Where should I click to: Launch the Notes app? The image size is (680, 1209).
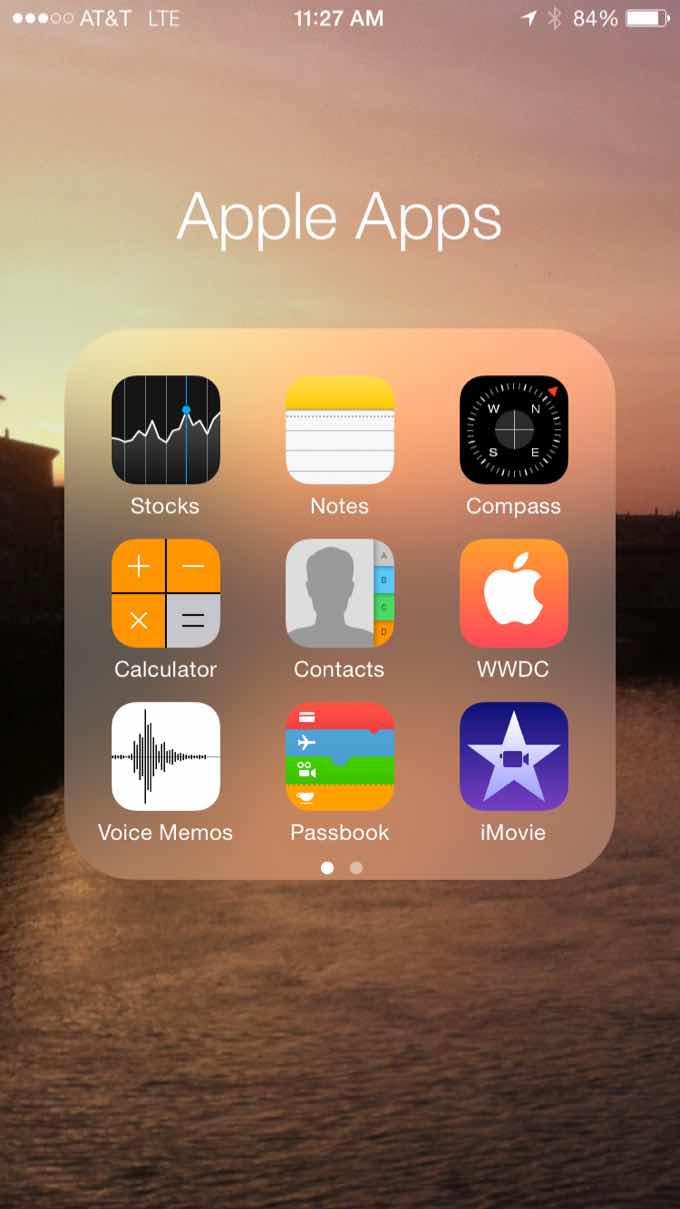tap(340, 430)
